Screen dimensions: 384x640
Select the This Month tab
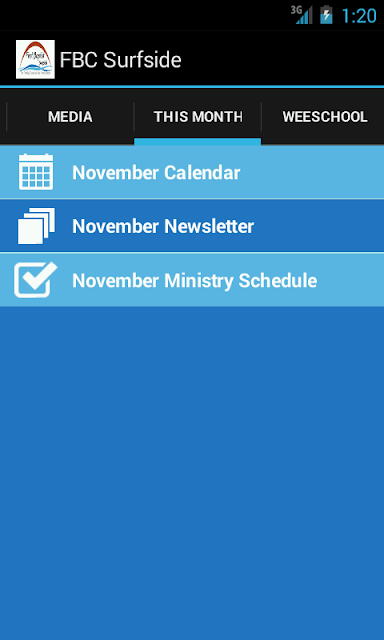click(x=198, y=117)
